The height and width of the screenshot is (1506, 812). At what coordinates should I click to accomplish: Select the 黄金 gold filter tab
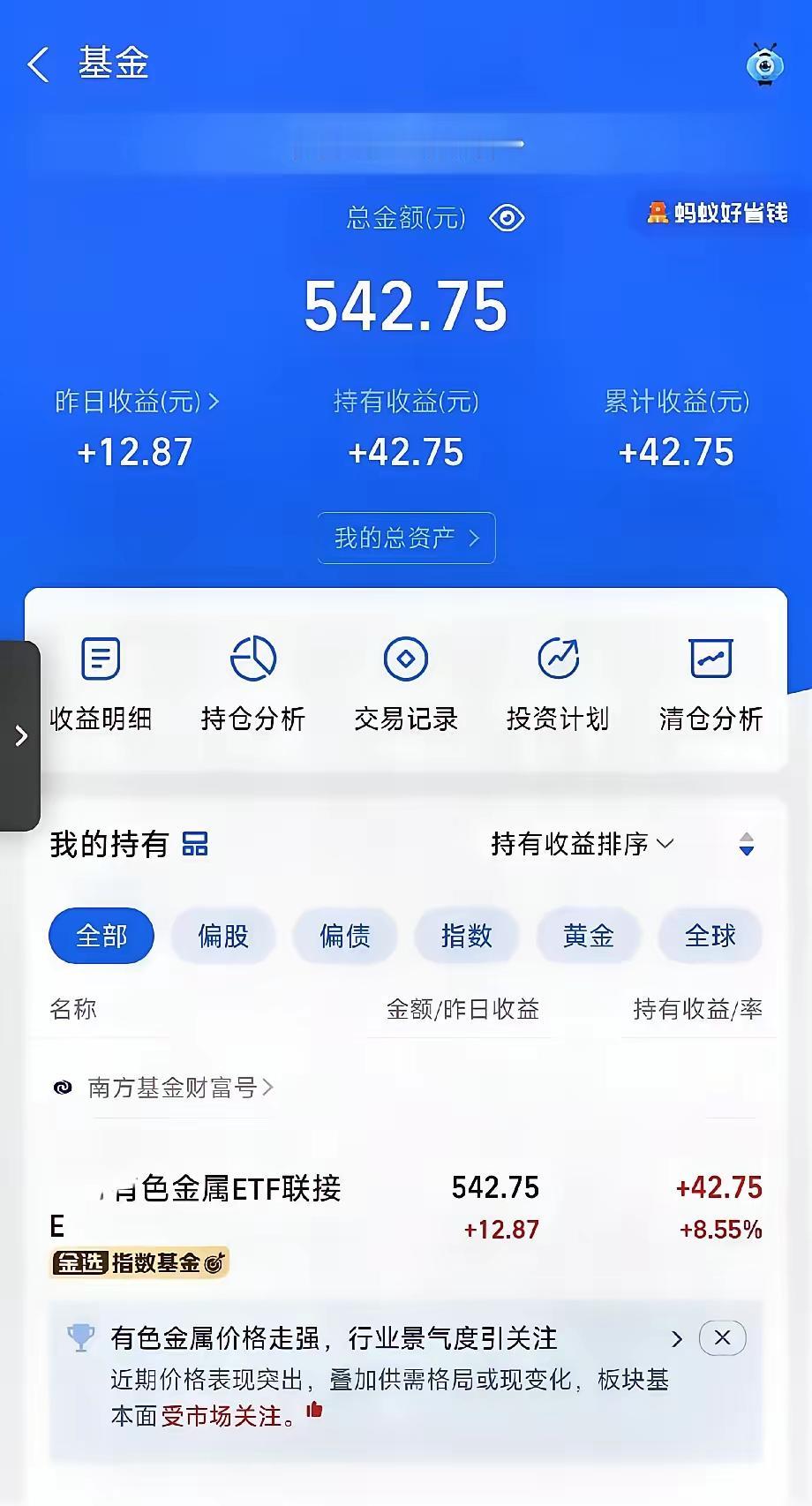tap(588, 936)
